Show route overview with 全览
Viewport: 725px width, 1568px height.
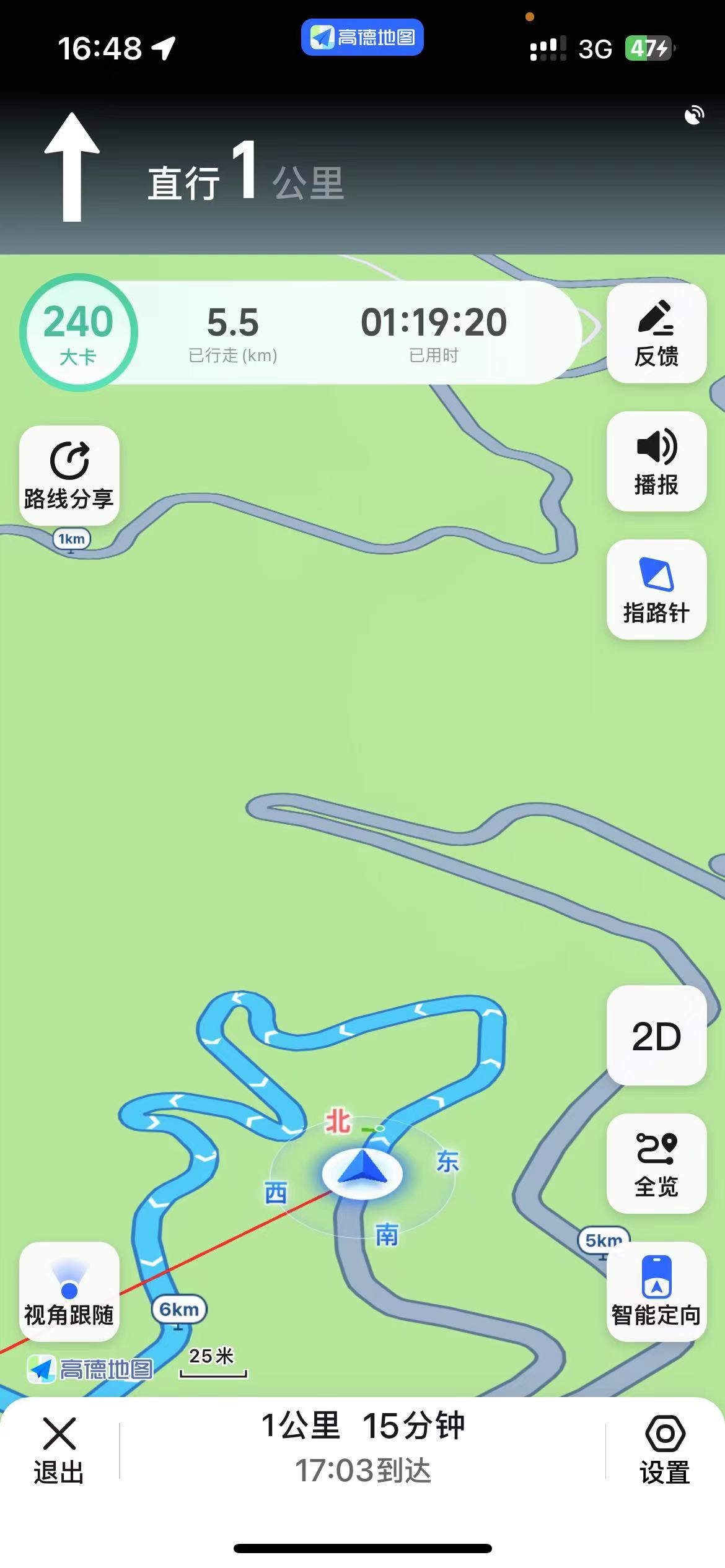[656, 1164]
